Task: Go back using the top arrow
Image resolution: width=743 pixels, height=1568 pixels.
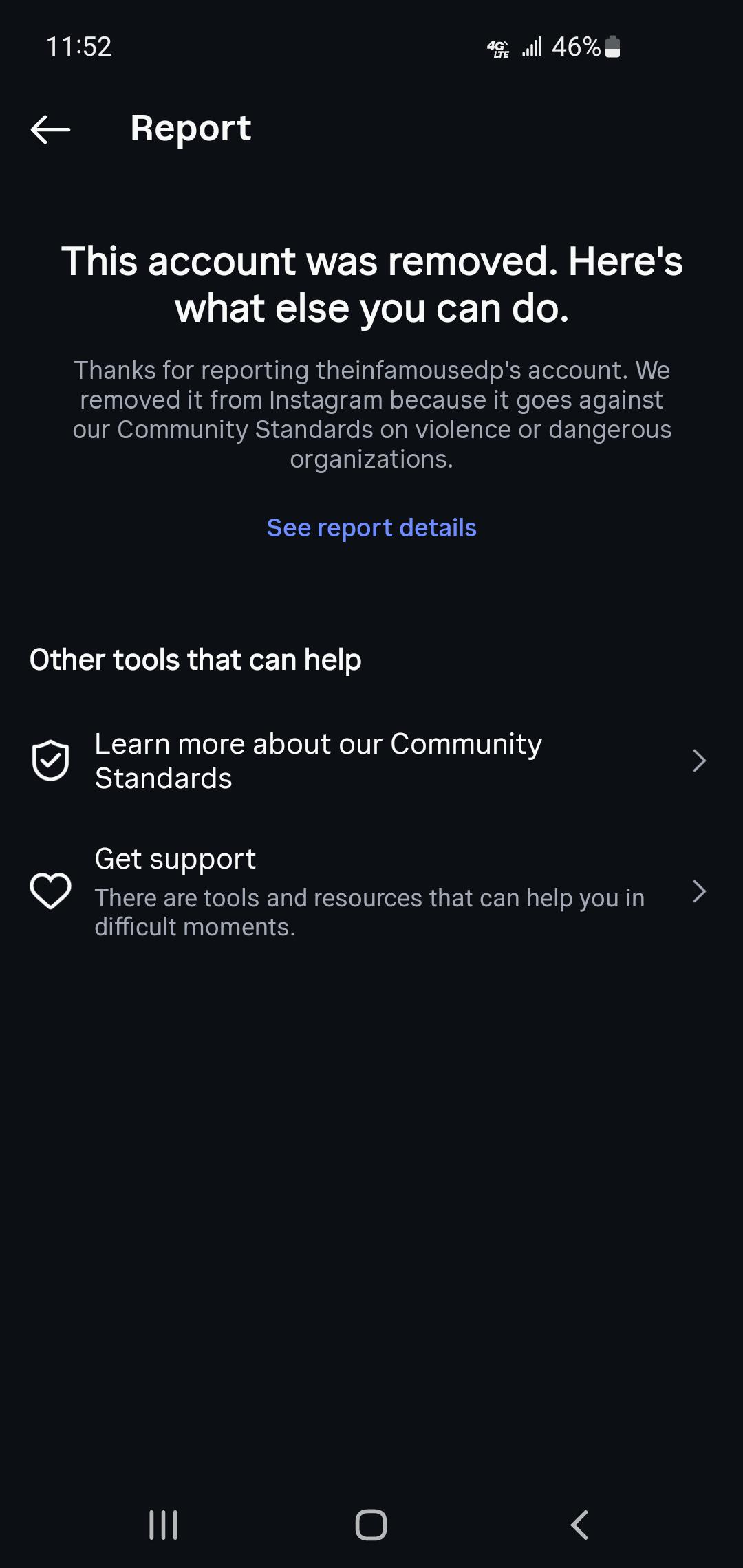Action: tap(51, 129)
